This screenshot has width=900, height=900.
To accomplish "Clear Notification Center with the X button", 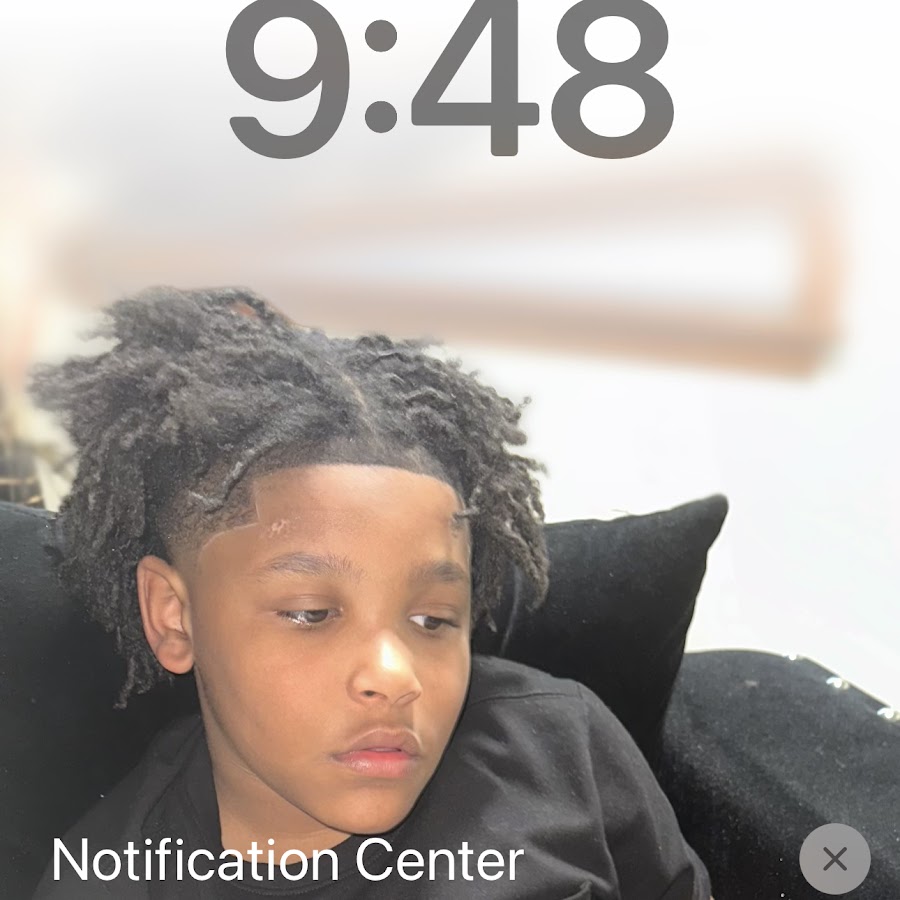I will tap(835, 858).
